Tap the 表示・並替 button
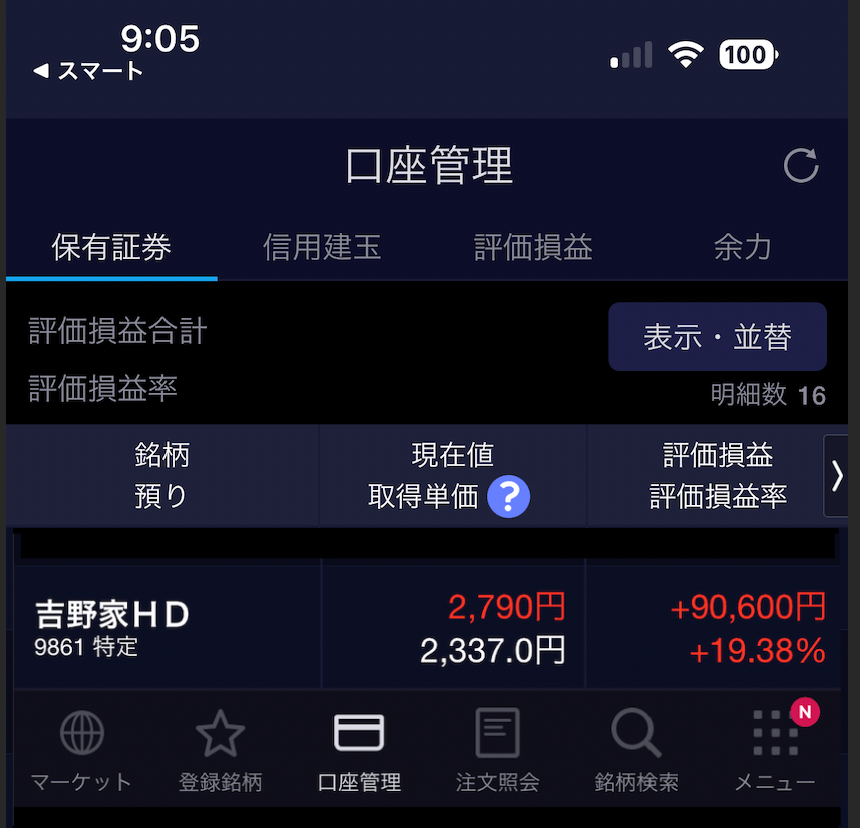 [717, 337]
